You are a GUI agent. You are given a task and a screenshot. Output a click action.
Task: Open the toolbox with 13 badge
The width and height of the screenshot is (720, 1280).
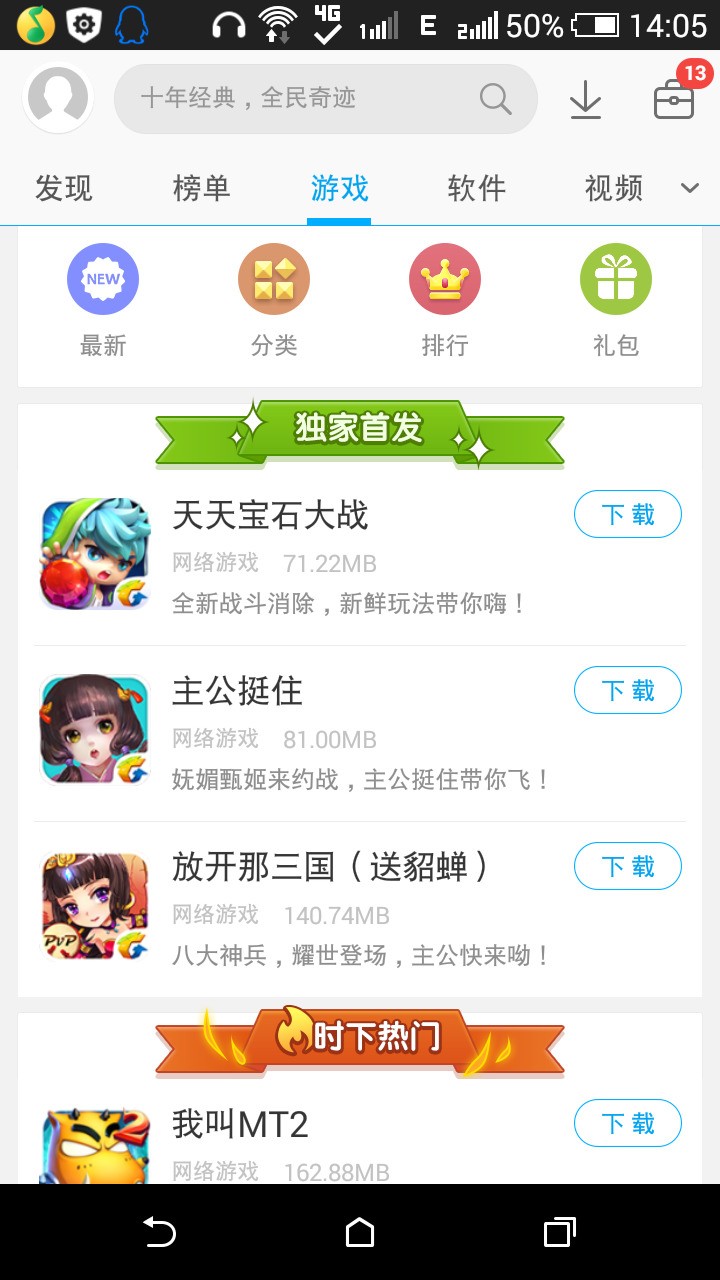coord(674,99)
